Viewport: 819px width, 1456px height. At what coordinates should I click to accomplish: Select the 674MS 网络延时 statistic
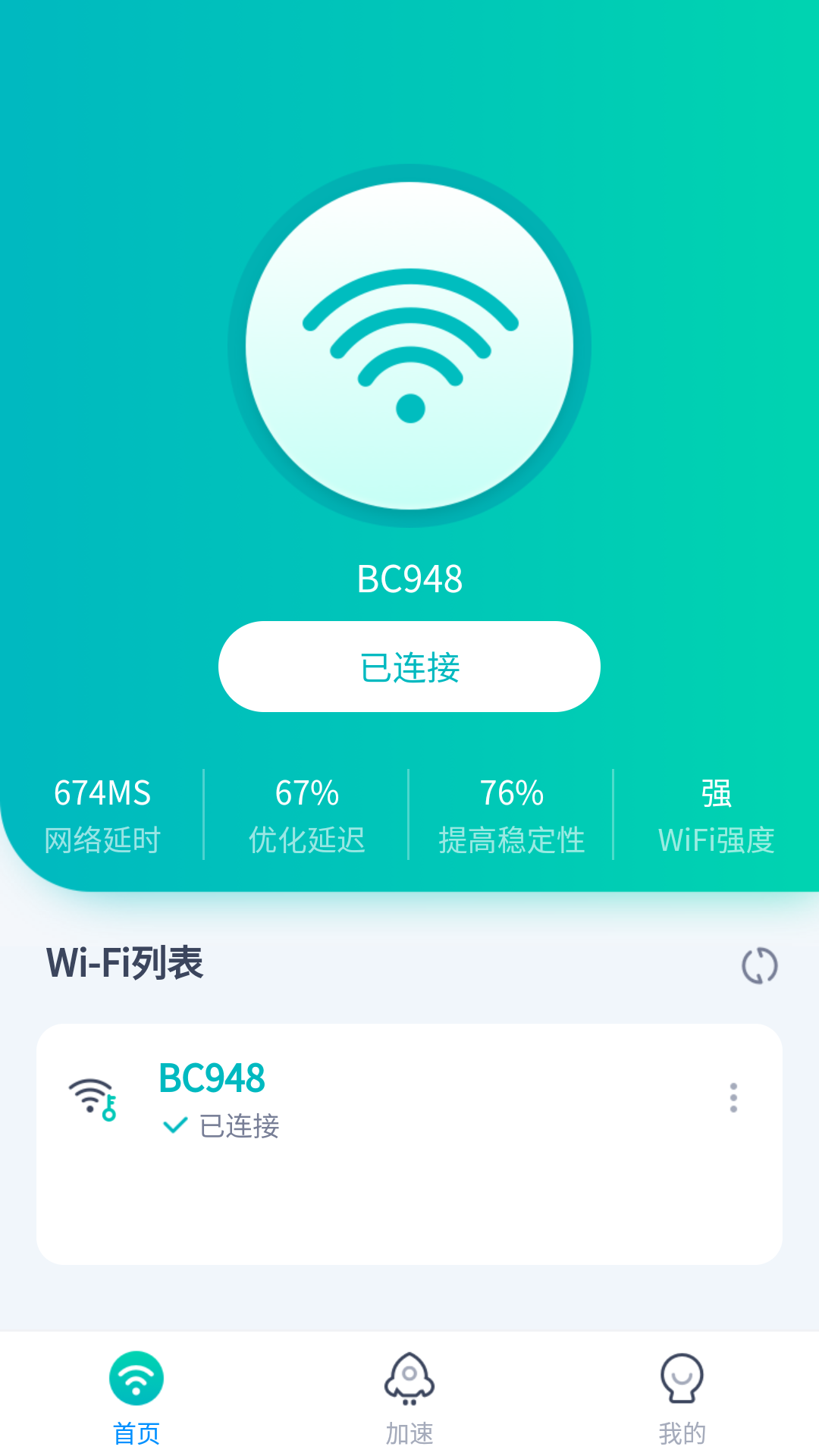pyautogui.click(x=102, y=814)
